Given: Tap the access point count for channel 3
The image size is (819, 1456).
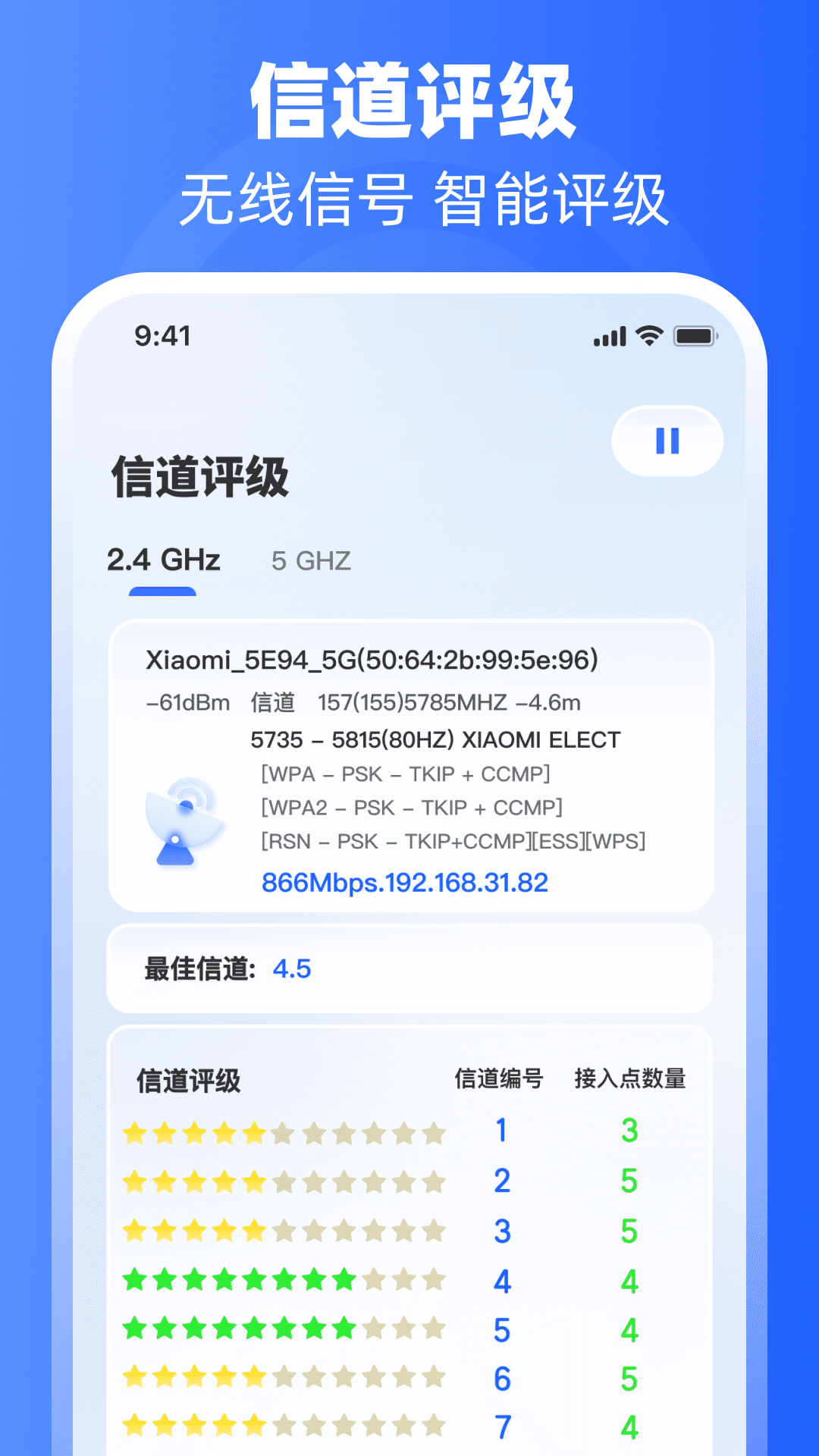Looking at the screenshot, I should pos(629,1231).
